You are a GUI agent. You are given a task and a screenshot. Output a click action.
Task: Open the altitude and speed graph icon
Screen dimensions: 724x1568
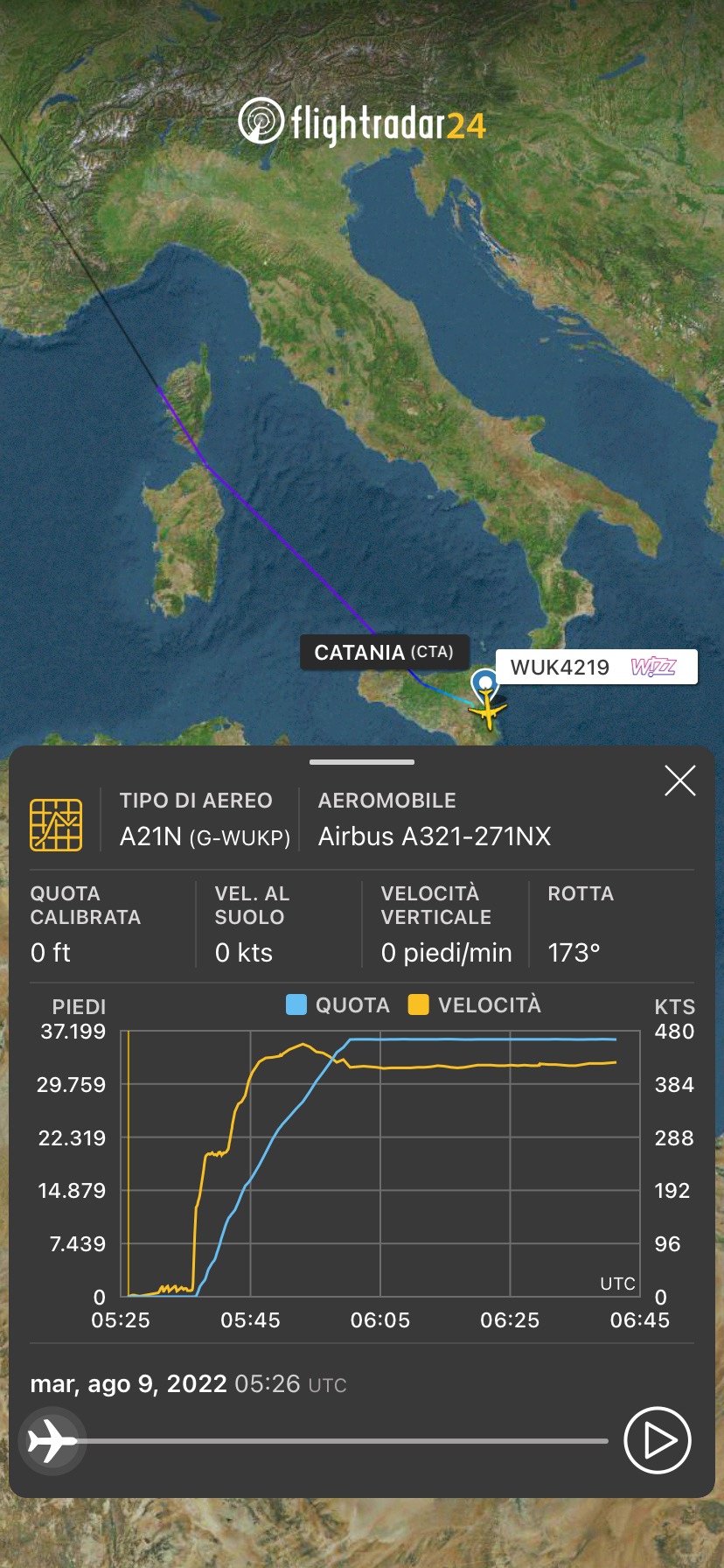[56, 824]
